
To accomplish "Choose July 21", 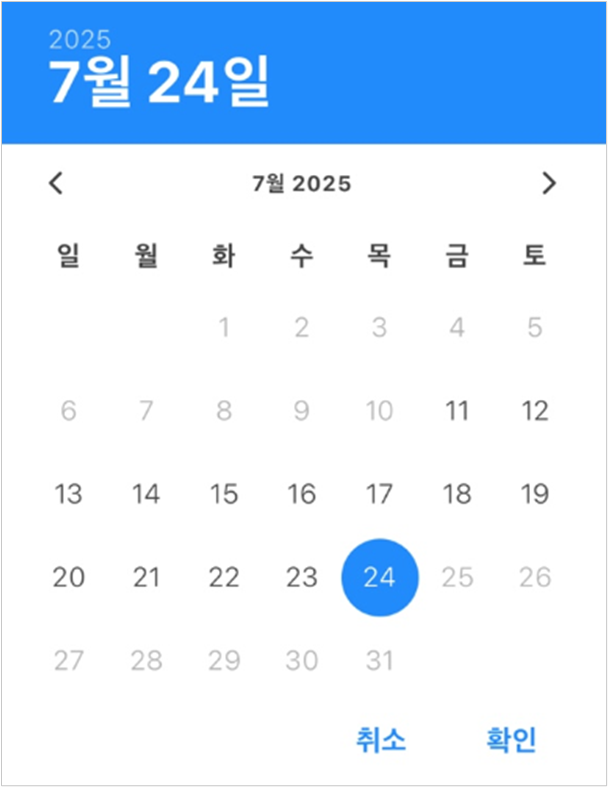I will [146, 577].
